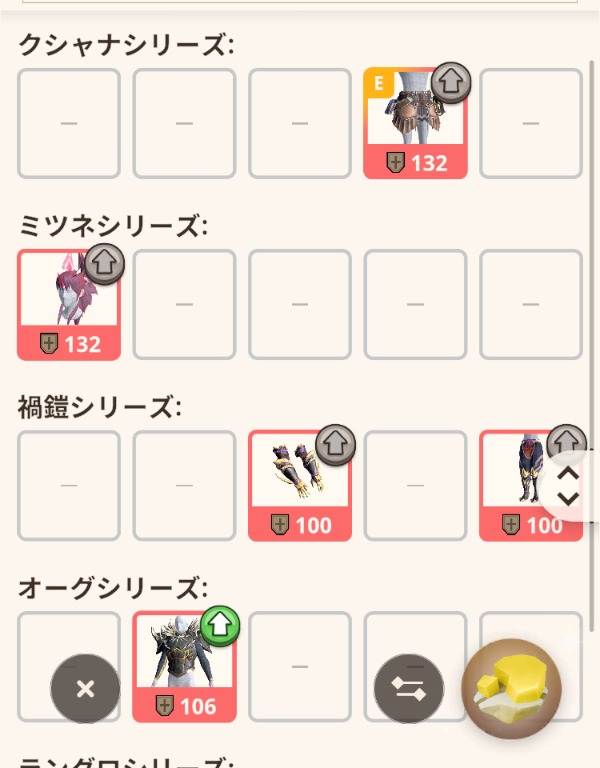Screen dimensions: 600x768
Task: Tap the upgrade arrow on オーグ chest armor
Action: point(220,626)
